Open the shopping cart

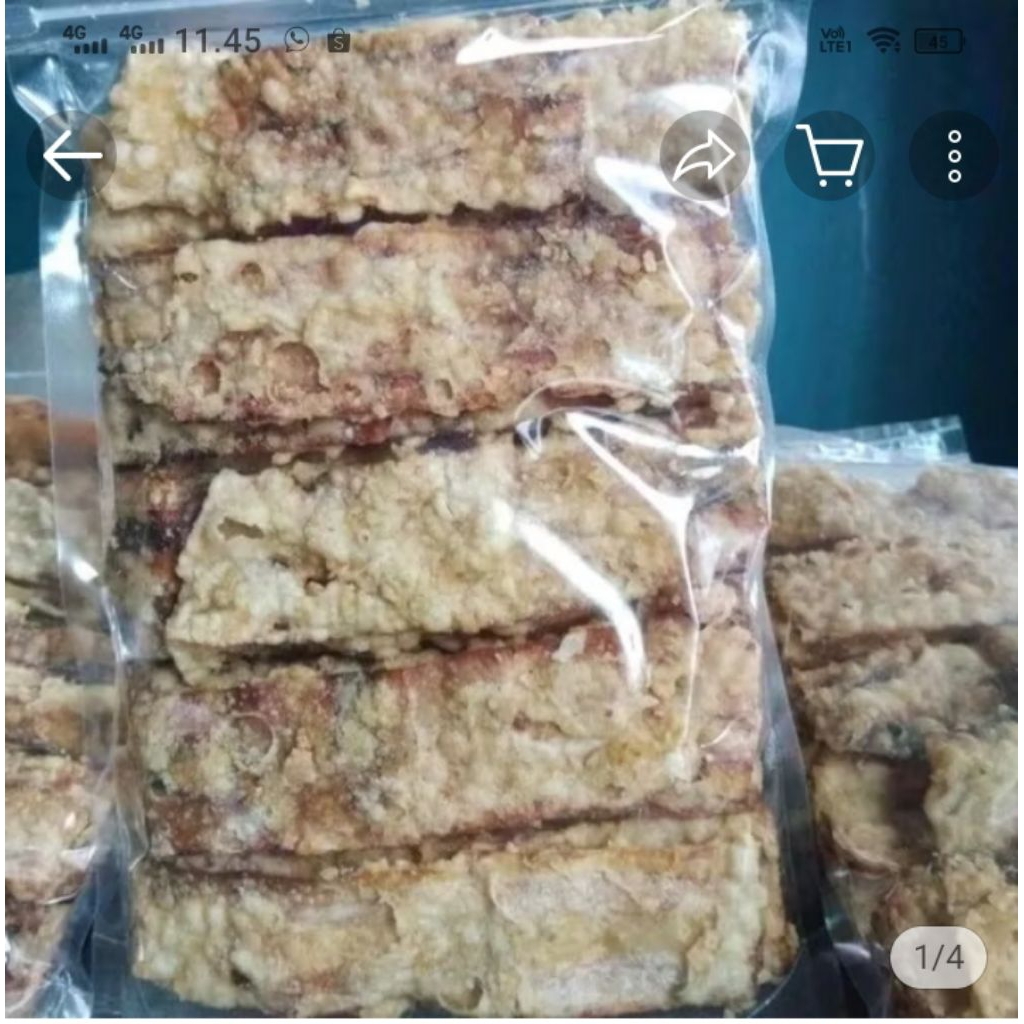(830, 156)
